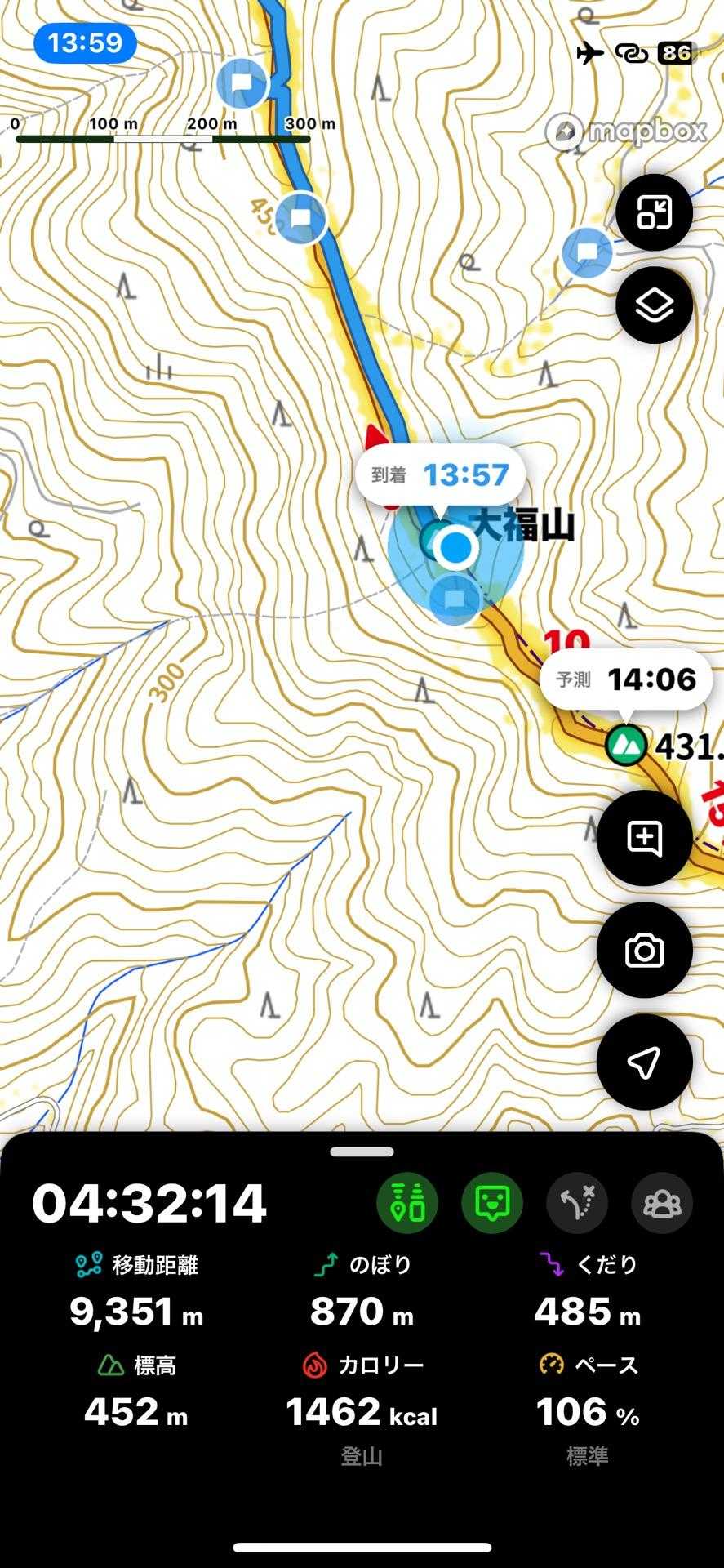The height and width of the screenshot is (1568, 724).
Task: Add a new field memo
Action: click(644, 838)
